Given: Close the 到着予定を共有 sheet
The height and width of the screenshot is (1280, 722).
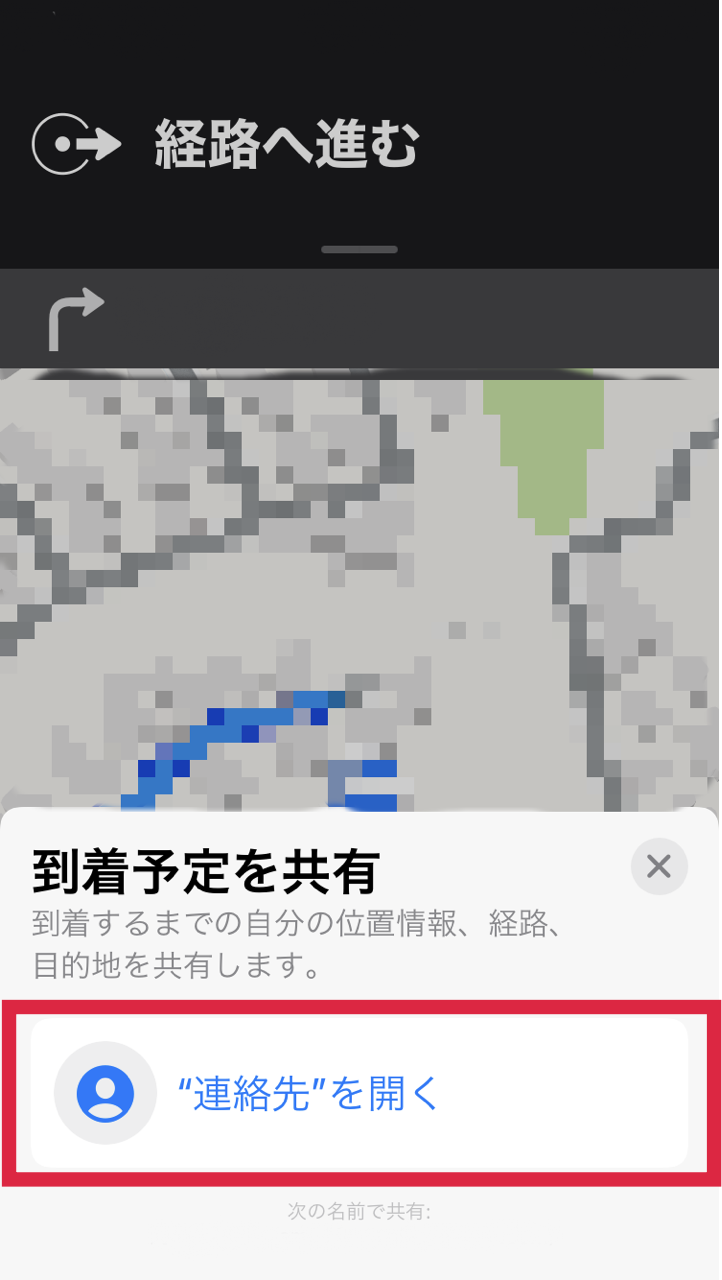Looking at the screenshot, I should (659, 866).
